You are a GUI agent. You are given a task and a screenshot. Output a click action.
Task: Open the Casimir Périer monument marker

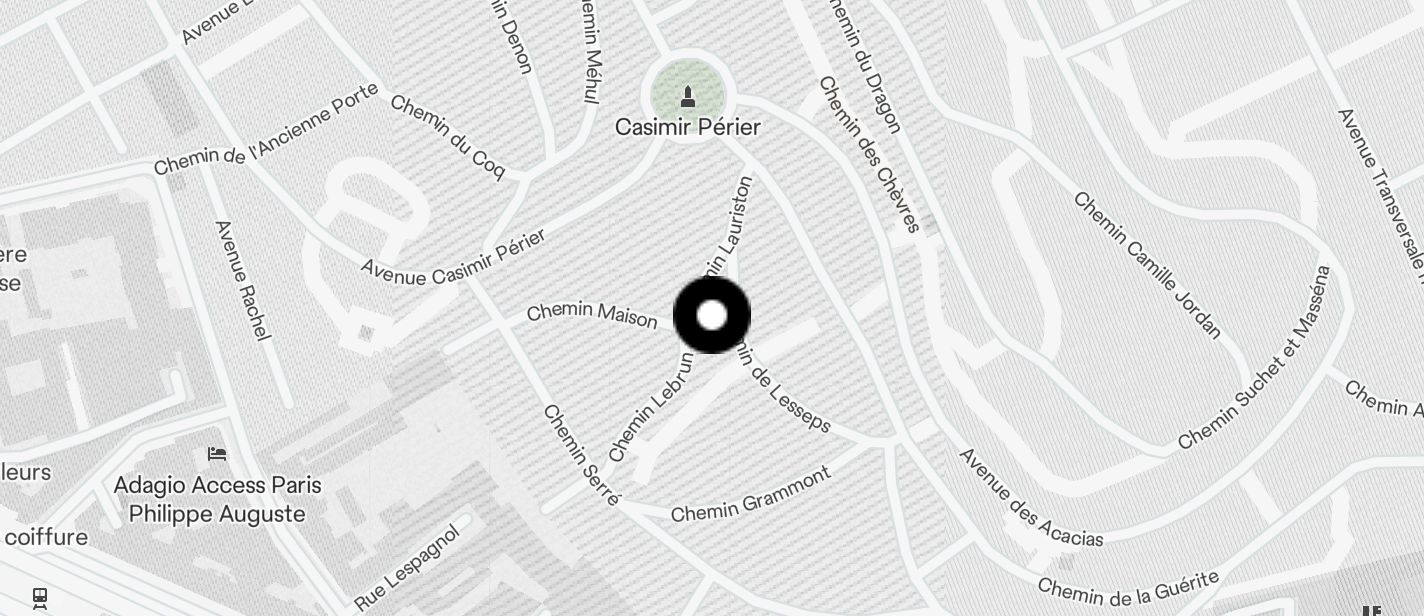pos(687,97)
